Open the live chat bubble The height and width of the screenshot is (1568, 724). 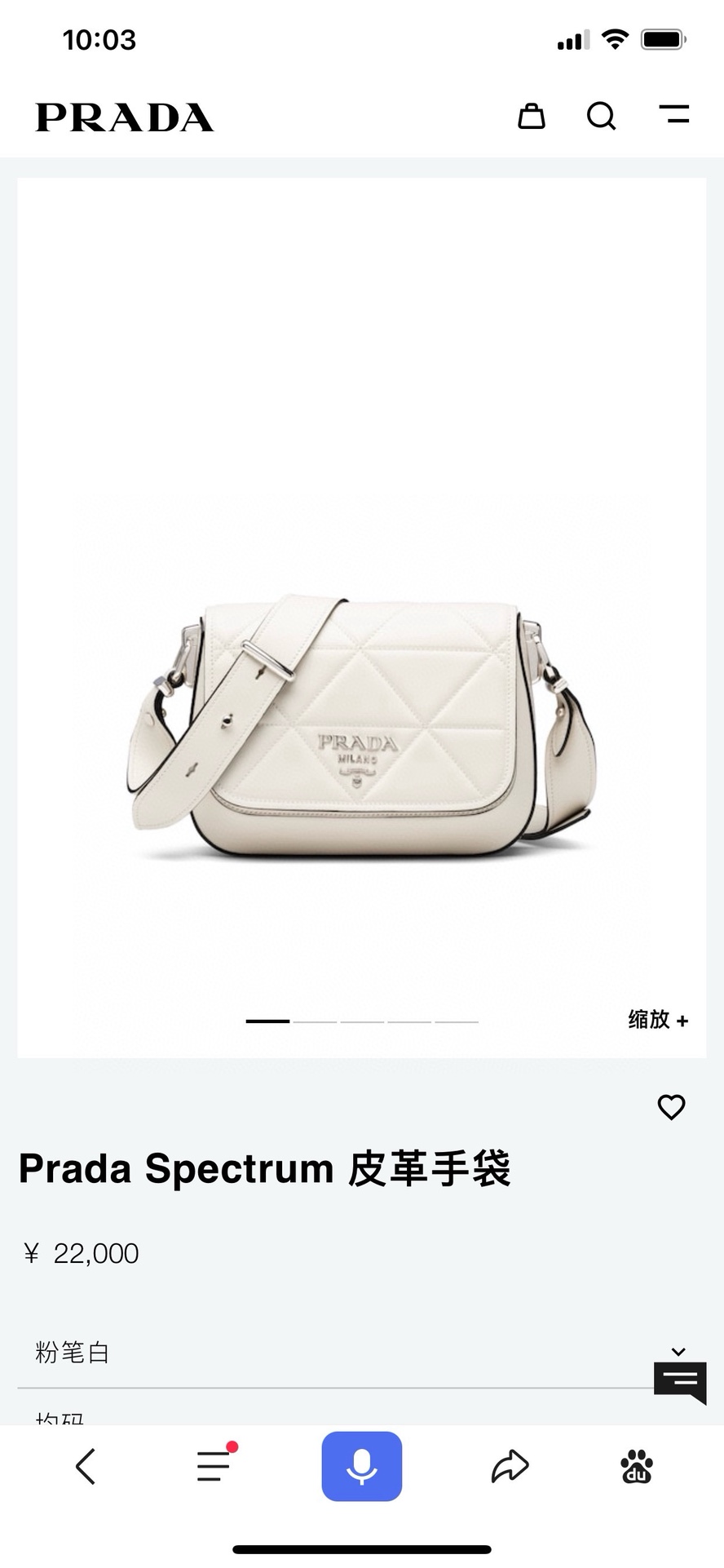[680, 1382]
